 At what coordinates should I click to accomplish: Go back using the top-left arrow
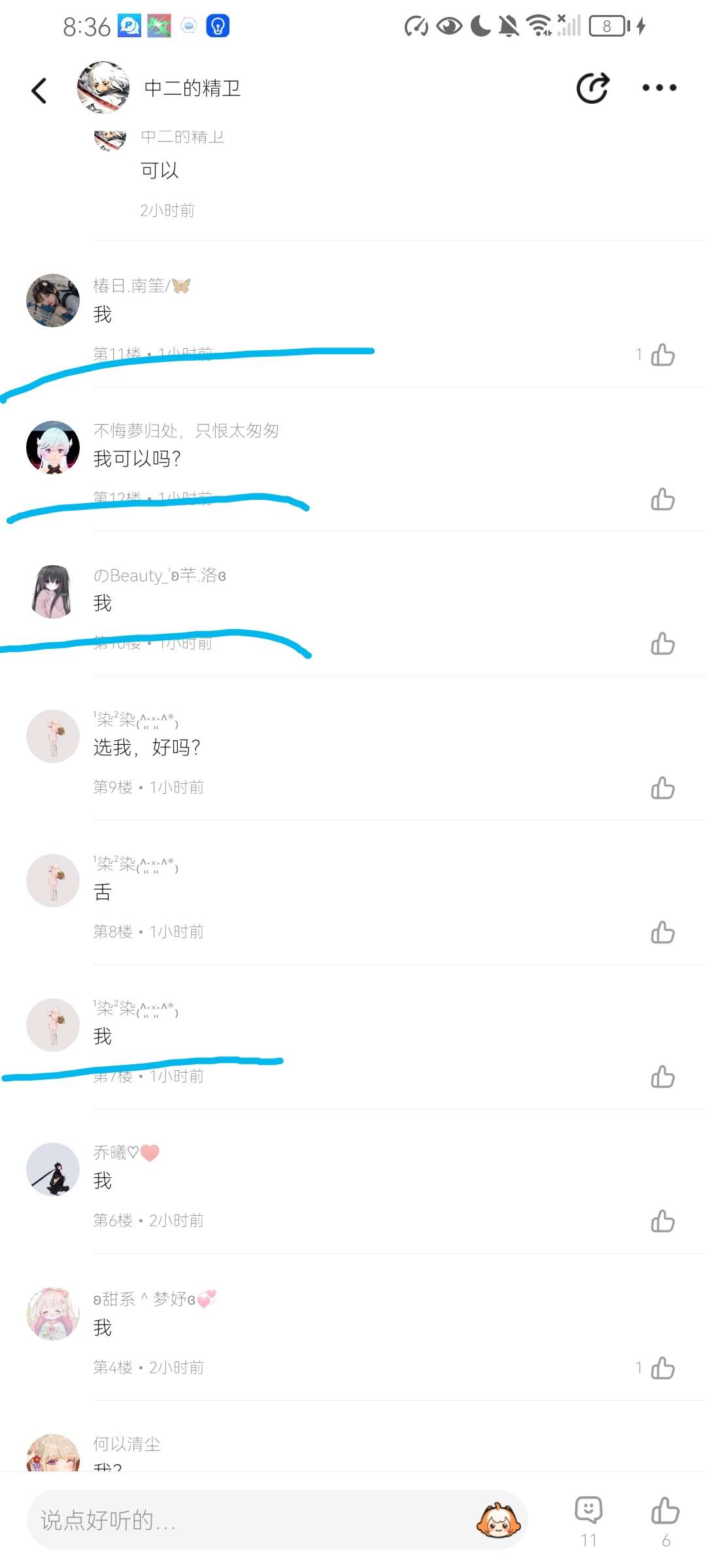(39, 90)
